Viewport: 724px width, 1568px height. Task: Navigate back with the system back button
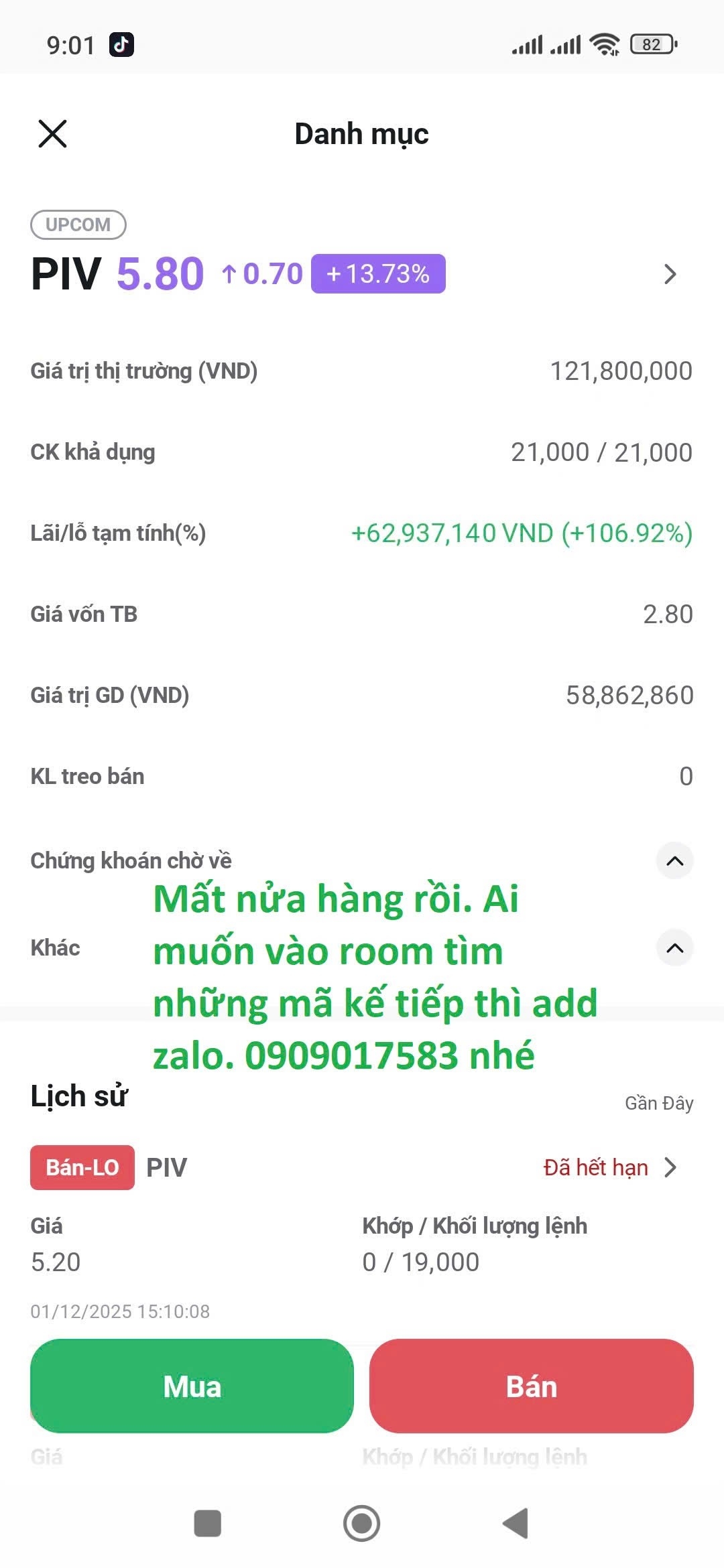(x=516, y=1523)
